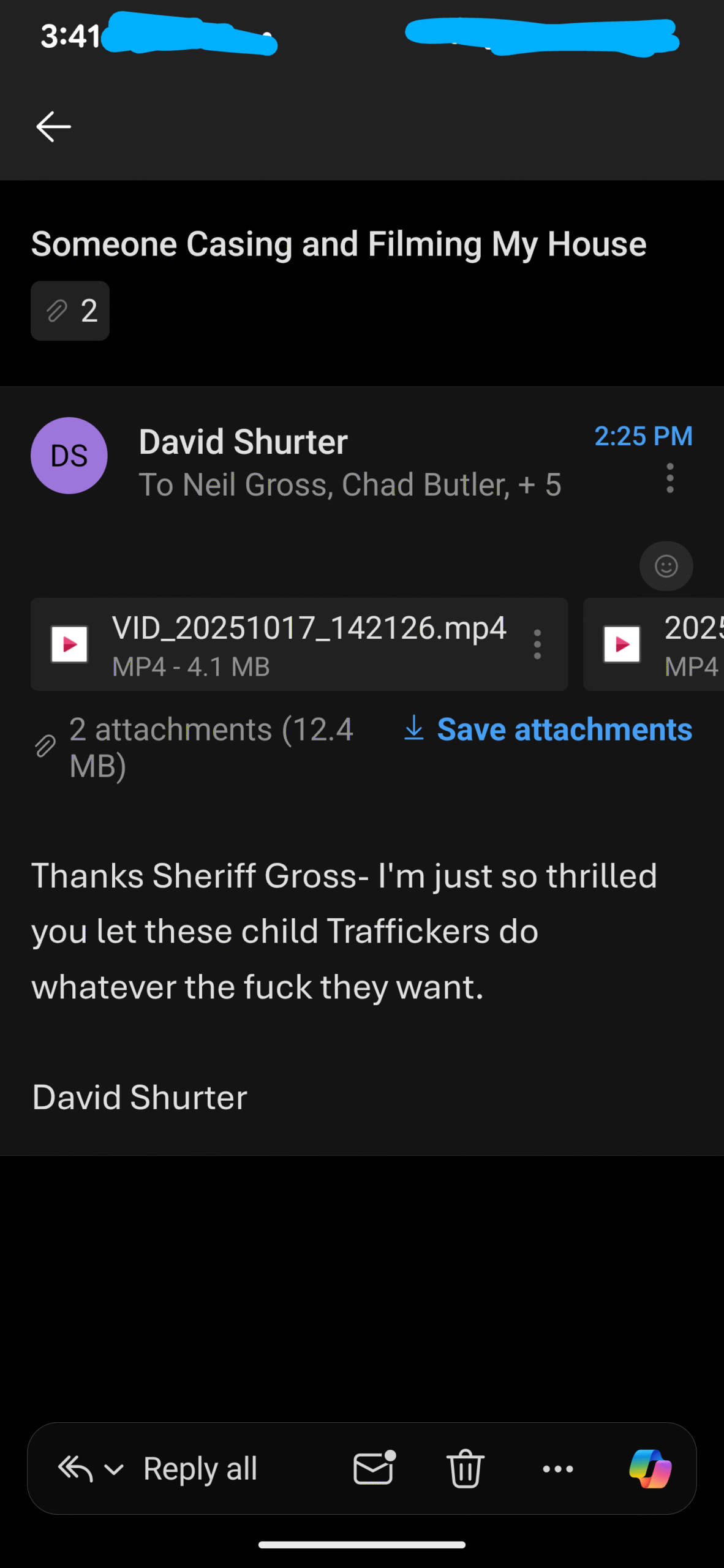Expand the recipients line for Neil Gross
The height and width of the screenshot is (1568, 724).
click(x=349, y=484)
